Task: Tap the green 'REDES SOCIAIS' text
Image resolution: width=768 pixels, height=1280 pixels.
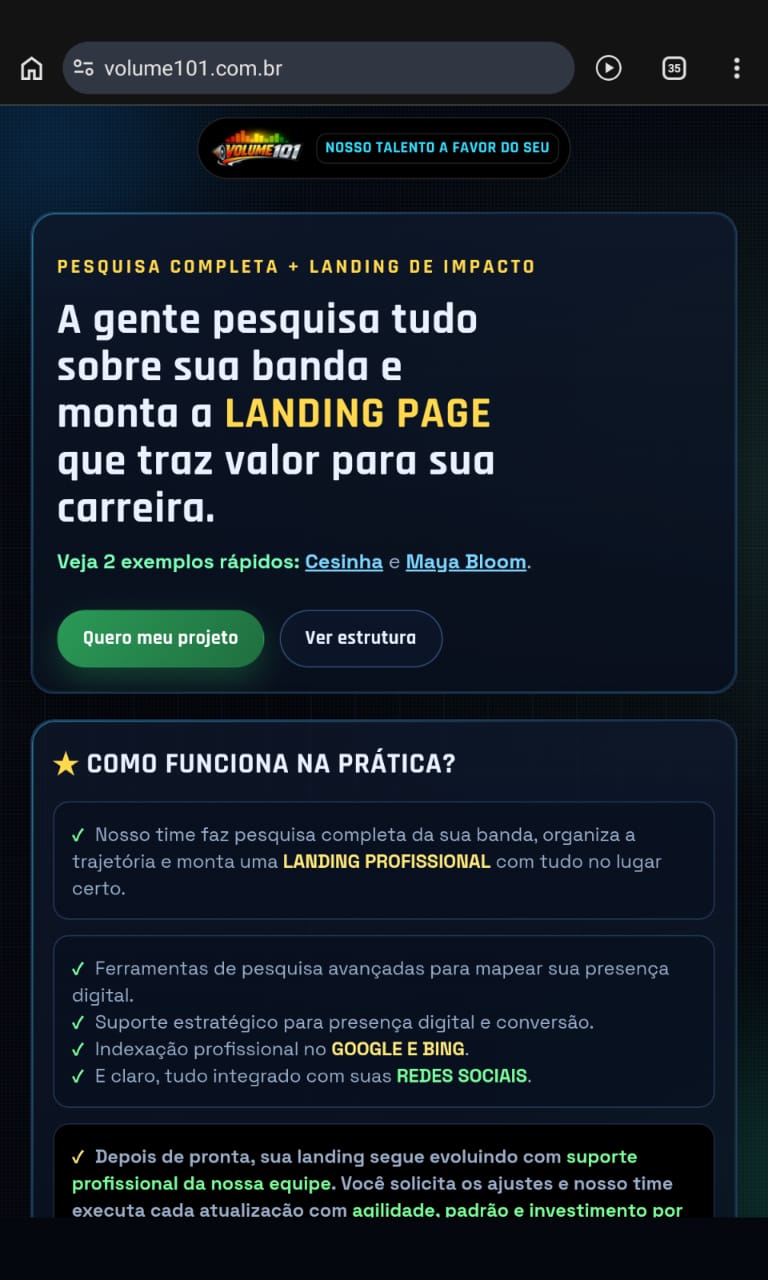Action: coord(461,1076)
